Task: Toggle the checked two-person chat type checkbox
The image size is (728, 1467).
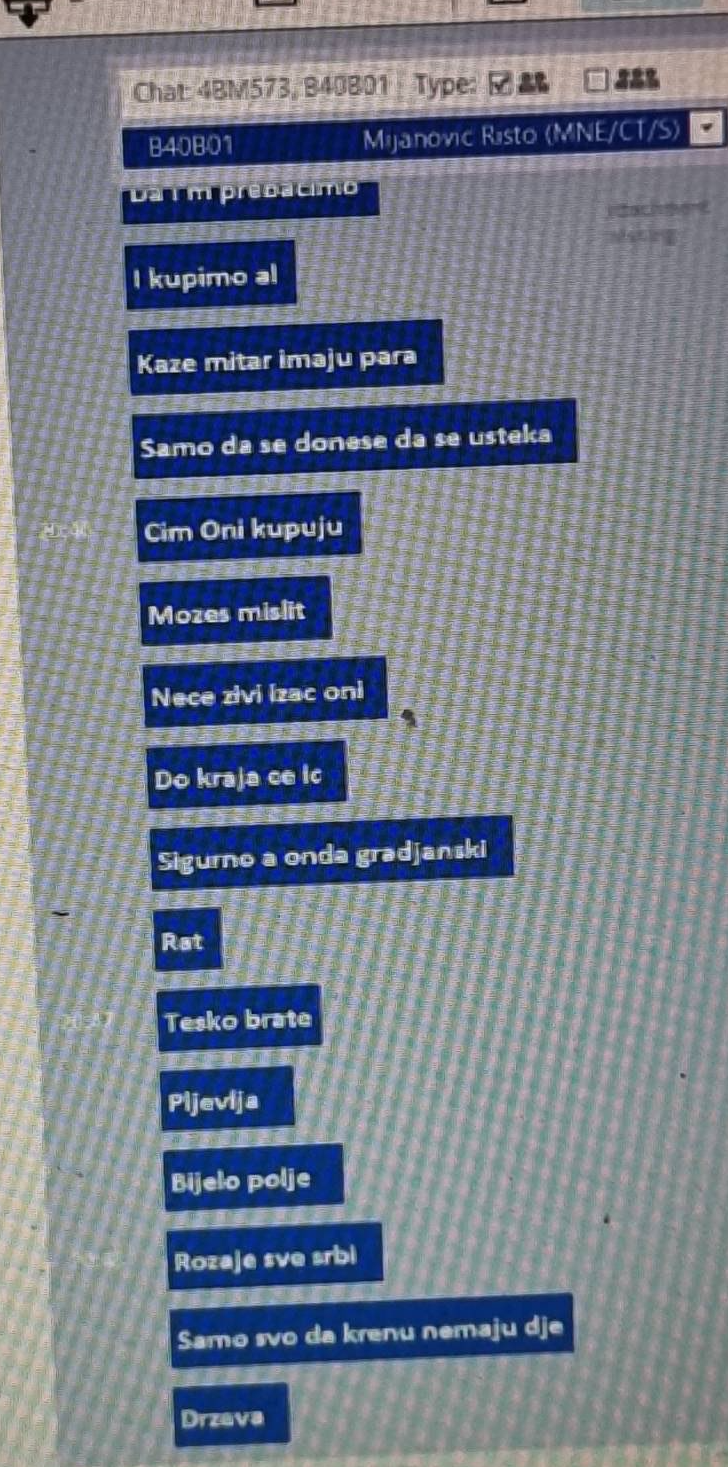Action: (501, 82)
